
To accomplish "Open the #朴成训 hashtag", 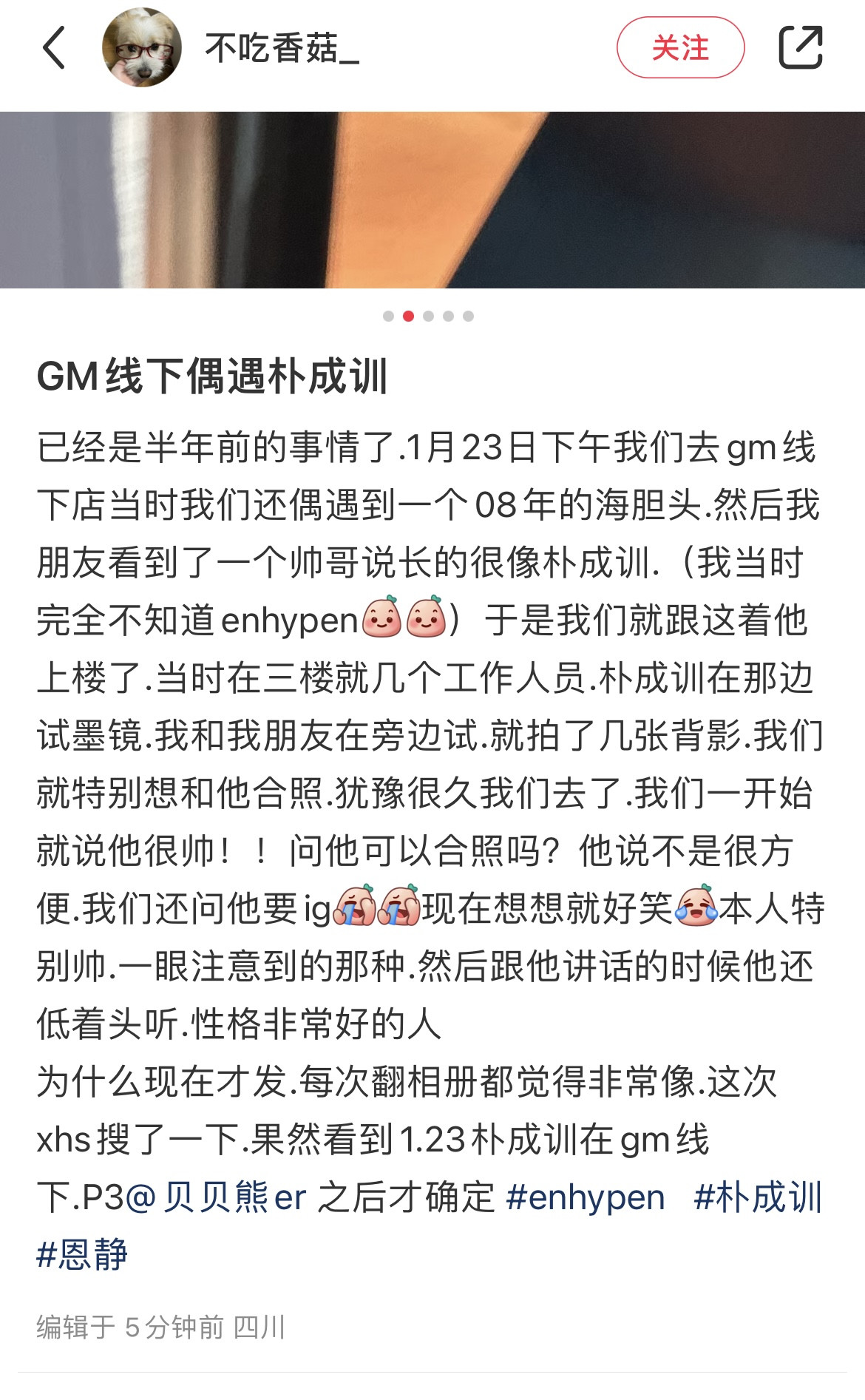I will click(x=758, y=1197).
